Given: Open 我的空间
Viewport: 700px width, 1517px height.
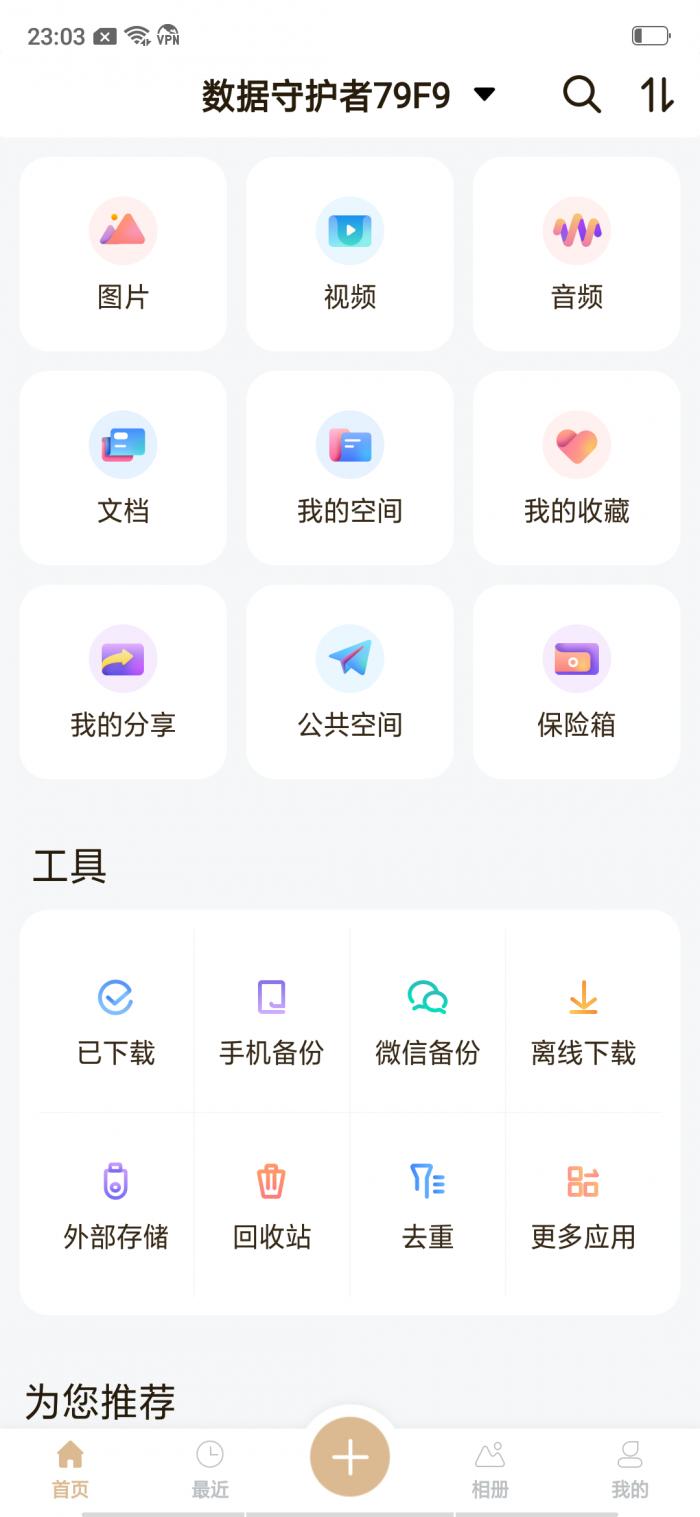Looking at the screenshot, I should coord(350,468).
